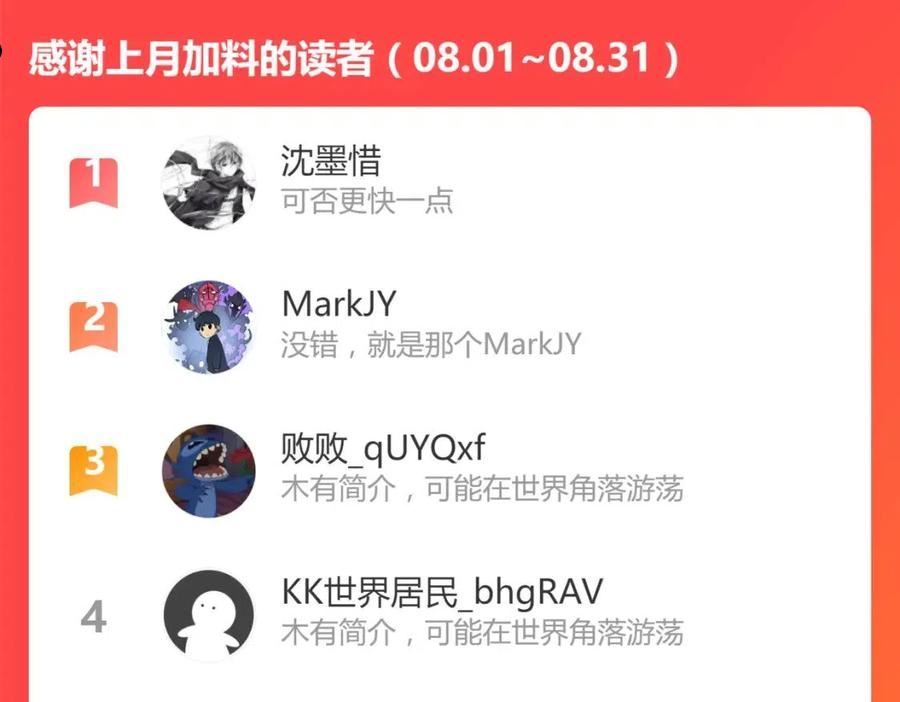This screenshot has height=702, width=900.
Task: Select KK世界居民_bhgRAV in the list
Action: (449, 615)
